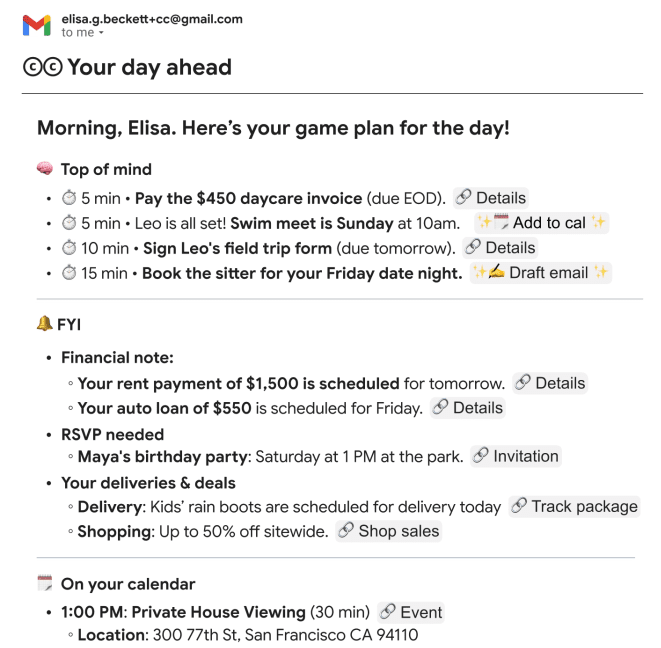Screen dimensions: 661x648
Task: Draft email to book the sitter
Action: pos(540,273)
